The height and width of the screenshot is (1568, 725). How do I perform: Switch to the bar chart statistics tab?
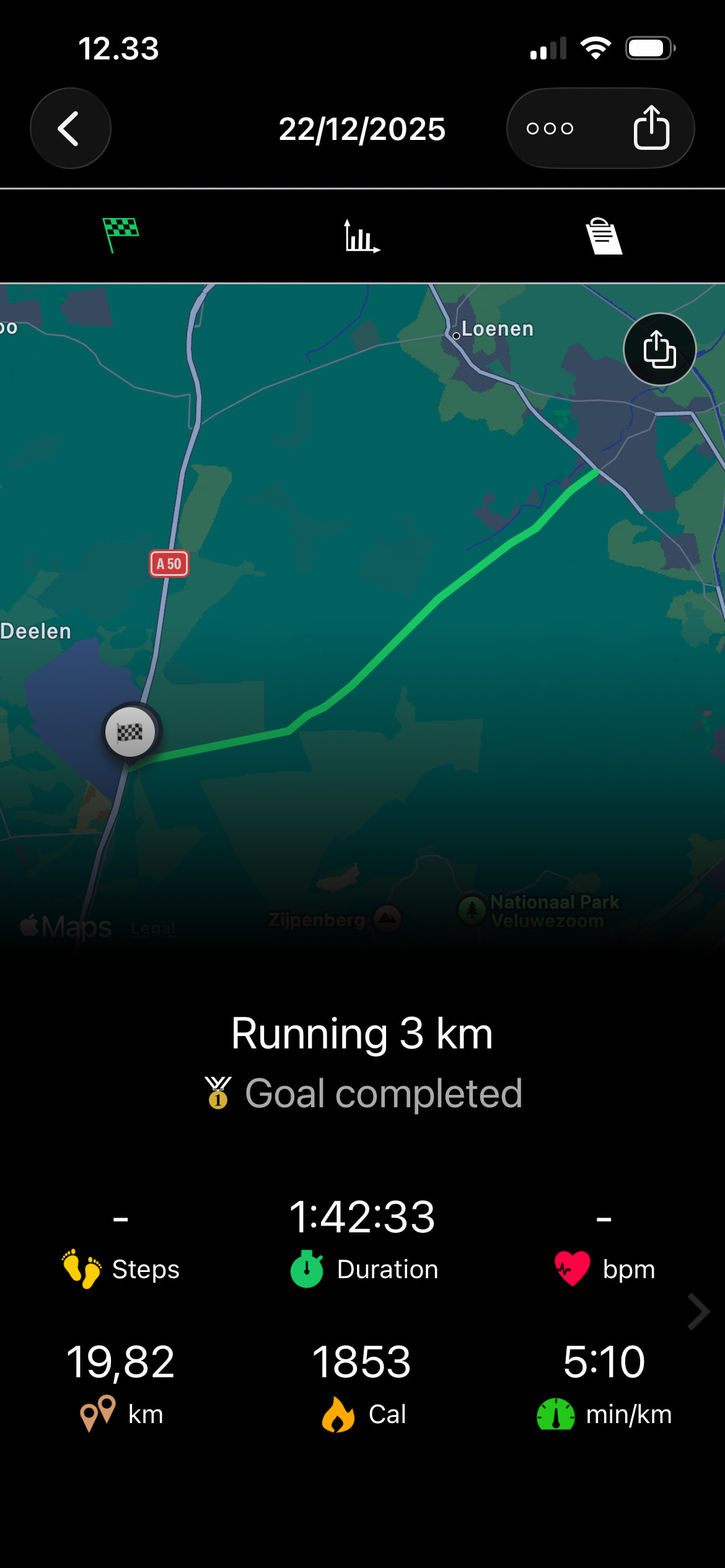362,235
